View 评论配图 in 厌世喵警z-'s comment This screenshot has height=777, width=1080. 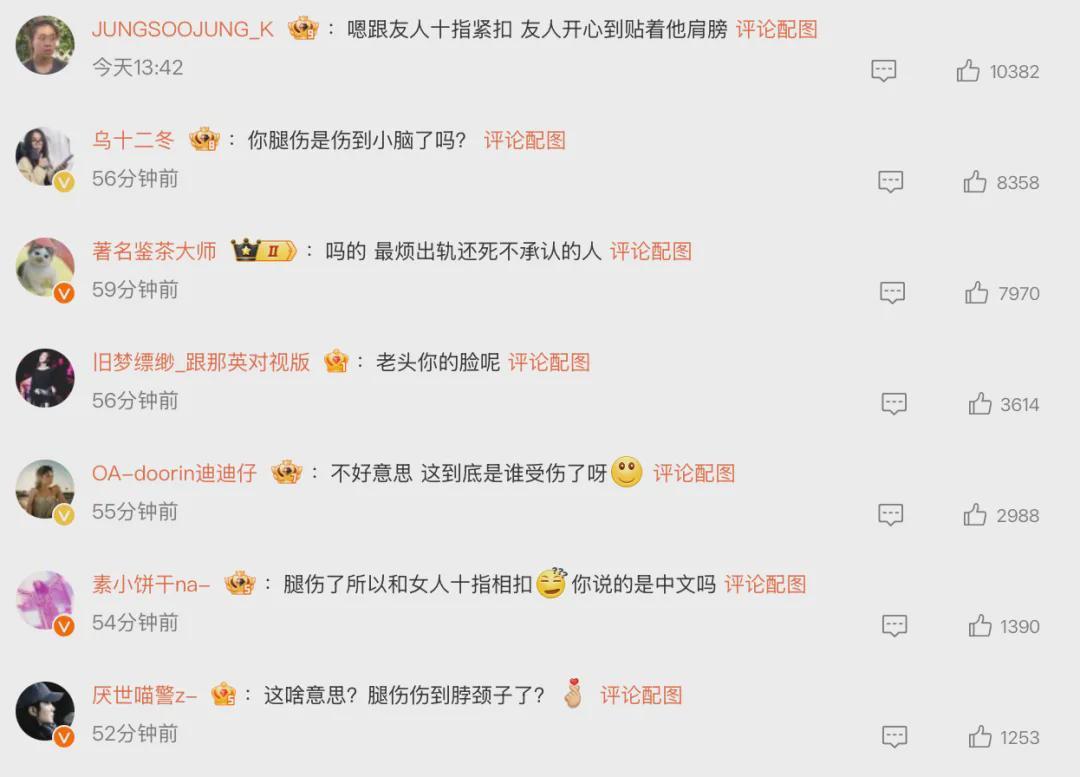640,695
